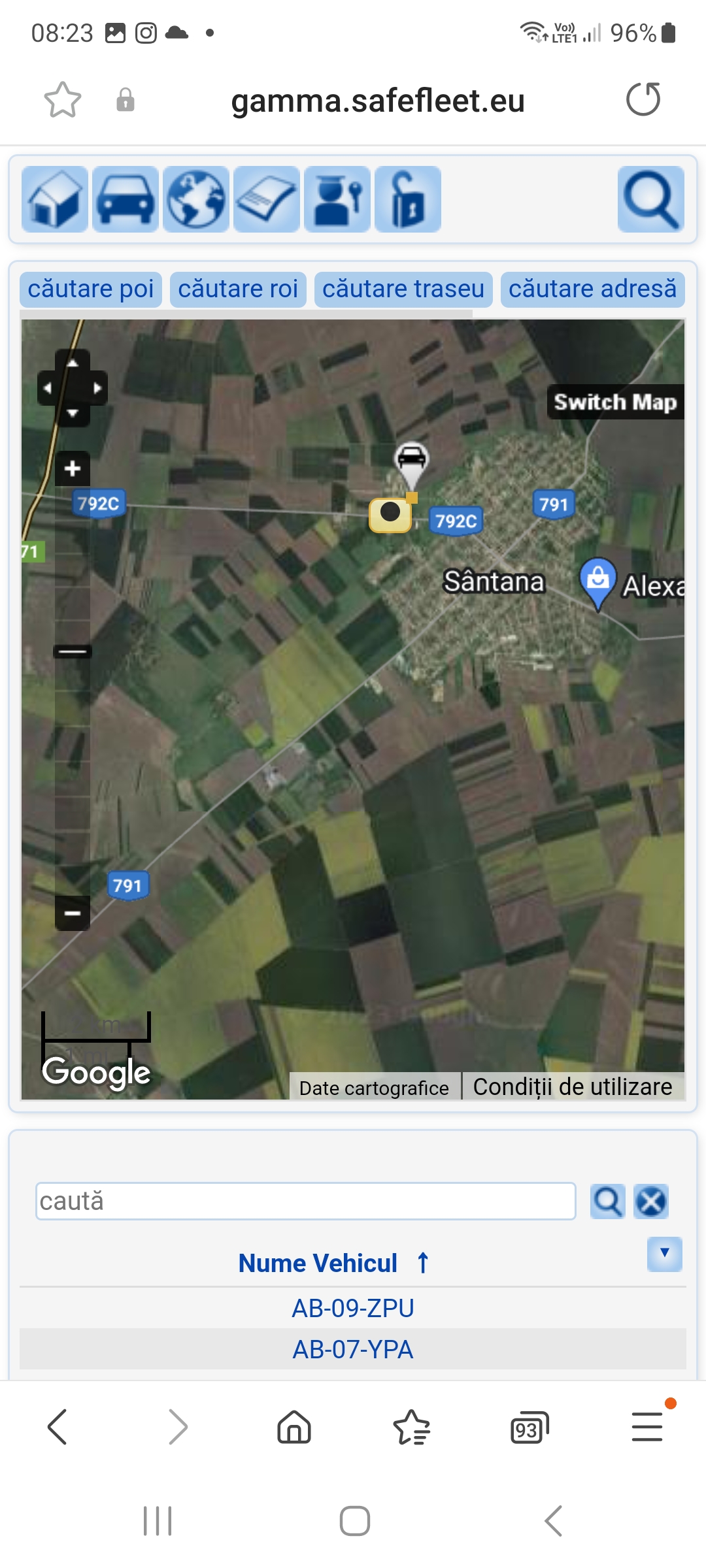This screenshot has height=1568, width=706.
Task: Select the căutare roi tab
Action: (x=238, y=289)
